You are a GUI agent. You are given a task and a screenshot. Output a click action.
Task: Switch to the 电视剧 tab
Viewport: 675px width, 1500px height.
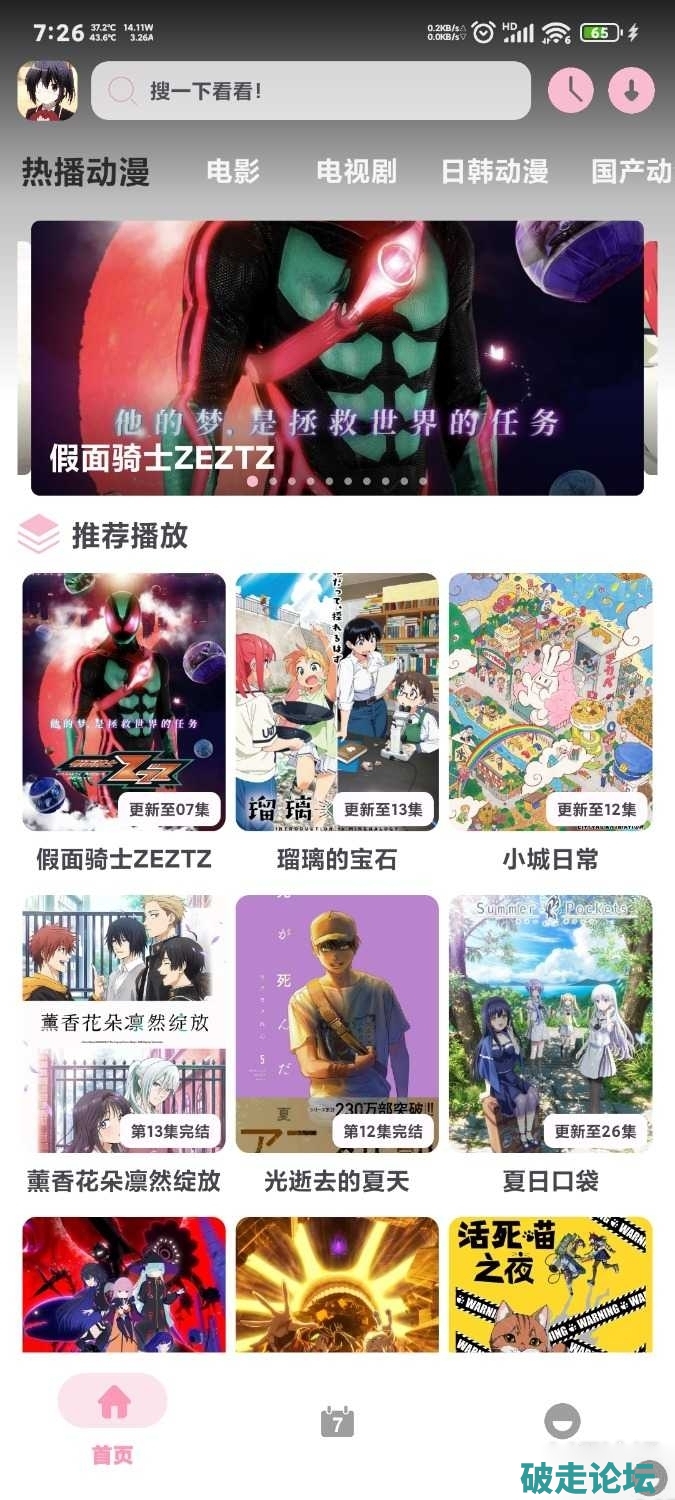[x=356, y=171]
